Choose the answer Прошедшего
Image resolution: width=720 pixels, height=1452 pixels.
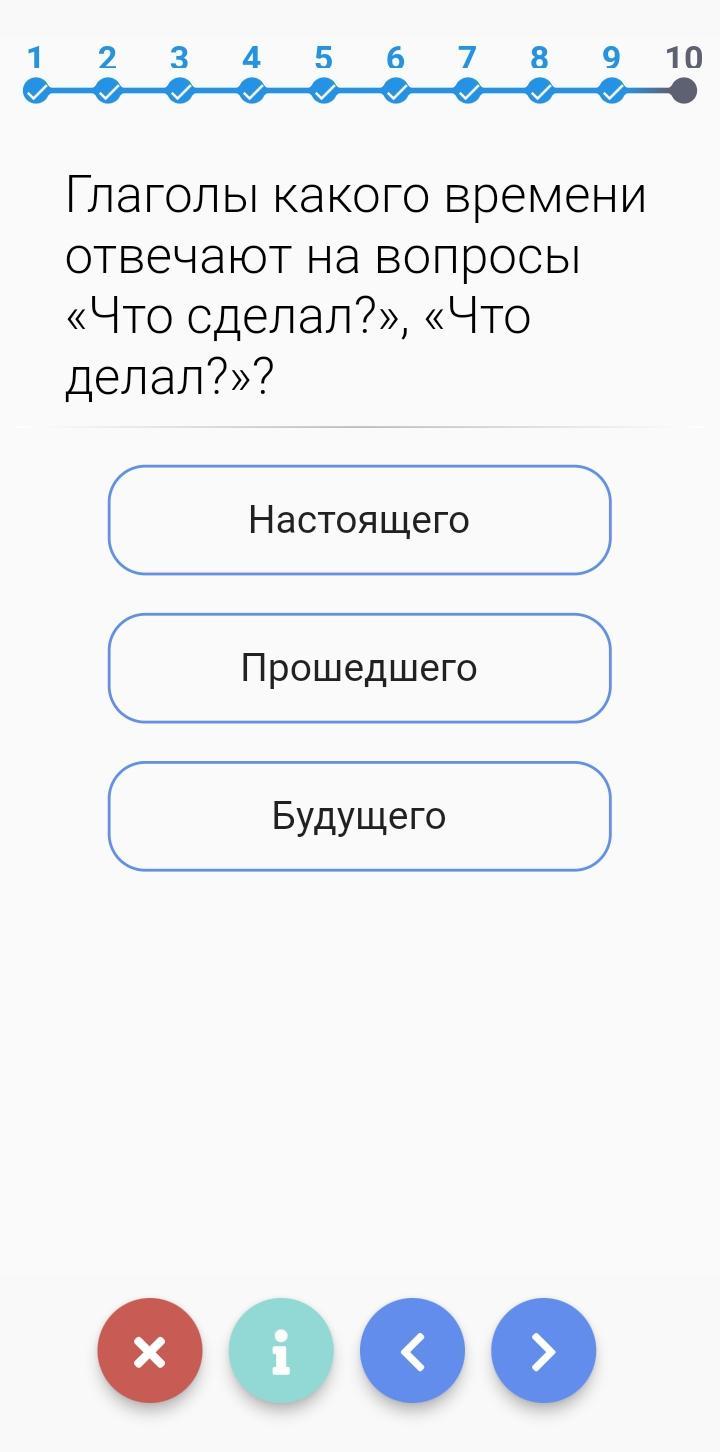359,668
